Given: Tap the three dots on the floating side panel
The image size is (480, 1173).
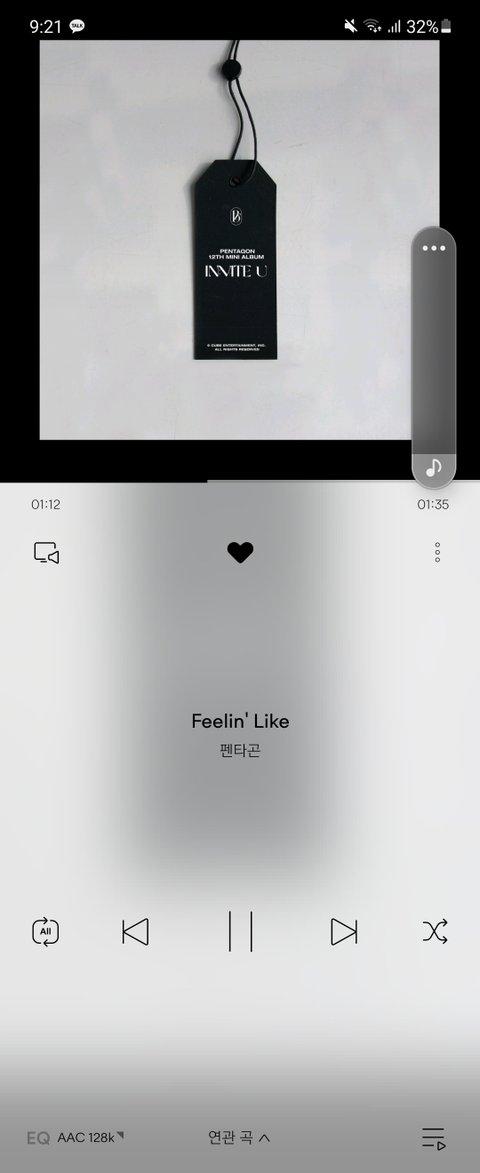Looking at the screenshot, I should tap(434, 248).
